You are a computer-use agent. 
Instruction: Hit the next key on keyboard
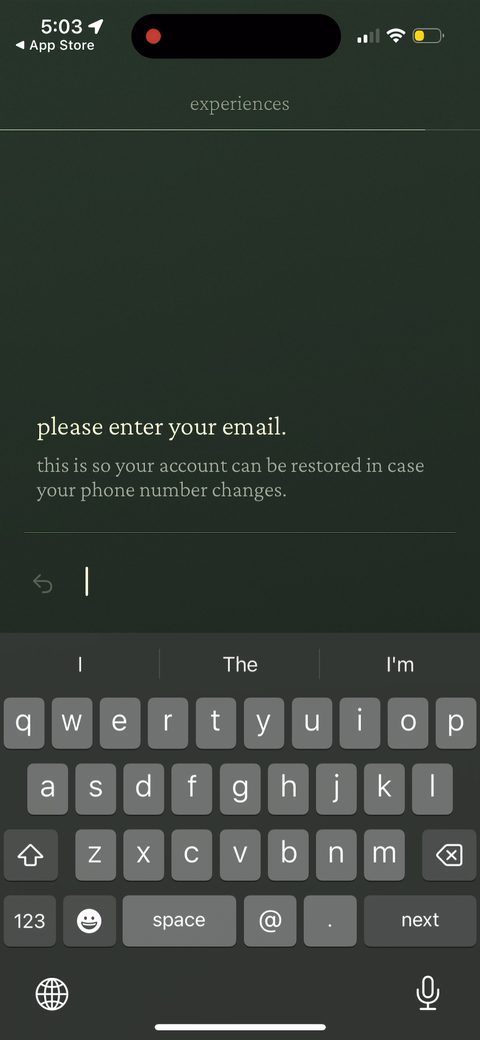pyautogui.click(x=420, y=921)
